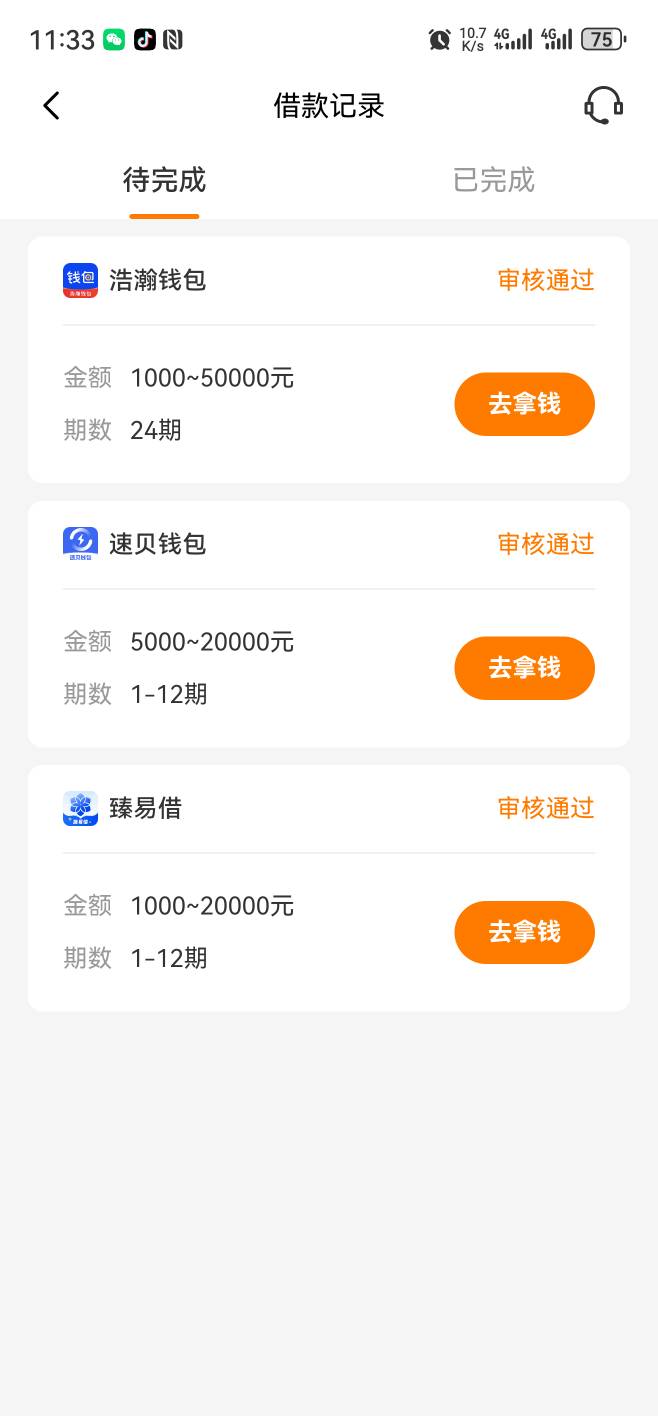The image size is (658, 1416).
Task: Open customer service headset icon
Action: 604,105
